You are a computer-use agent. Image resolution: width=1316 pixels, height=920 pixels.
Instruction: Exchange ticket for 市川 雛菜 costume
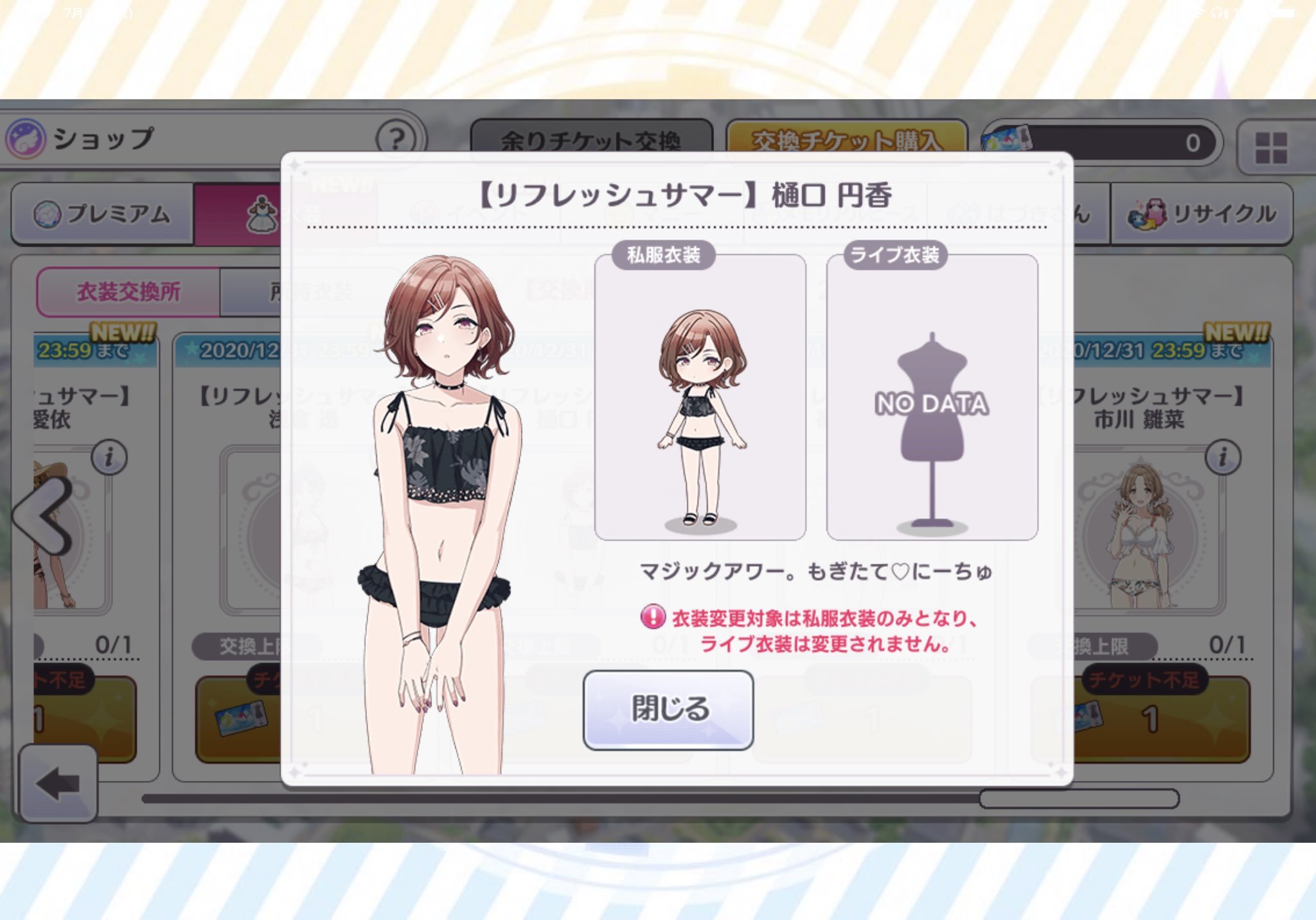(x=1162, y=719)
